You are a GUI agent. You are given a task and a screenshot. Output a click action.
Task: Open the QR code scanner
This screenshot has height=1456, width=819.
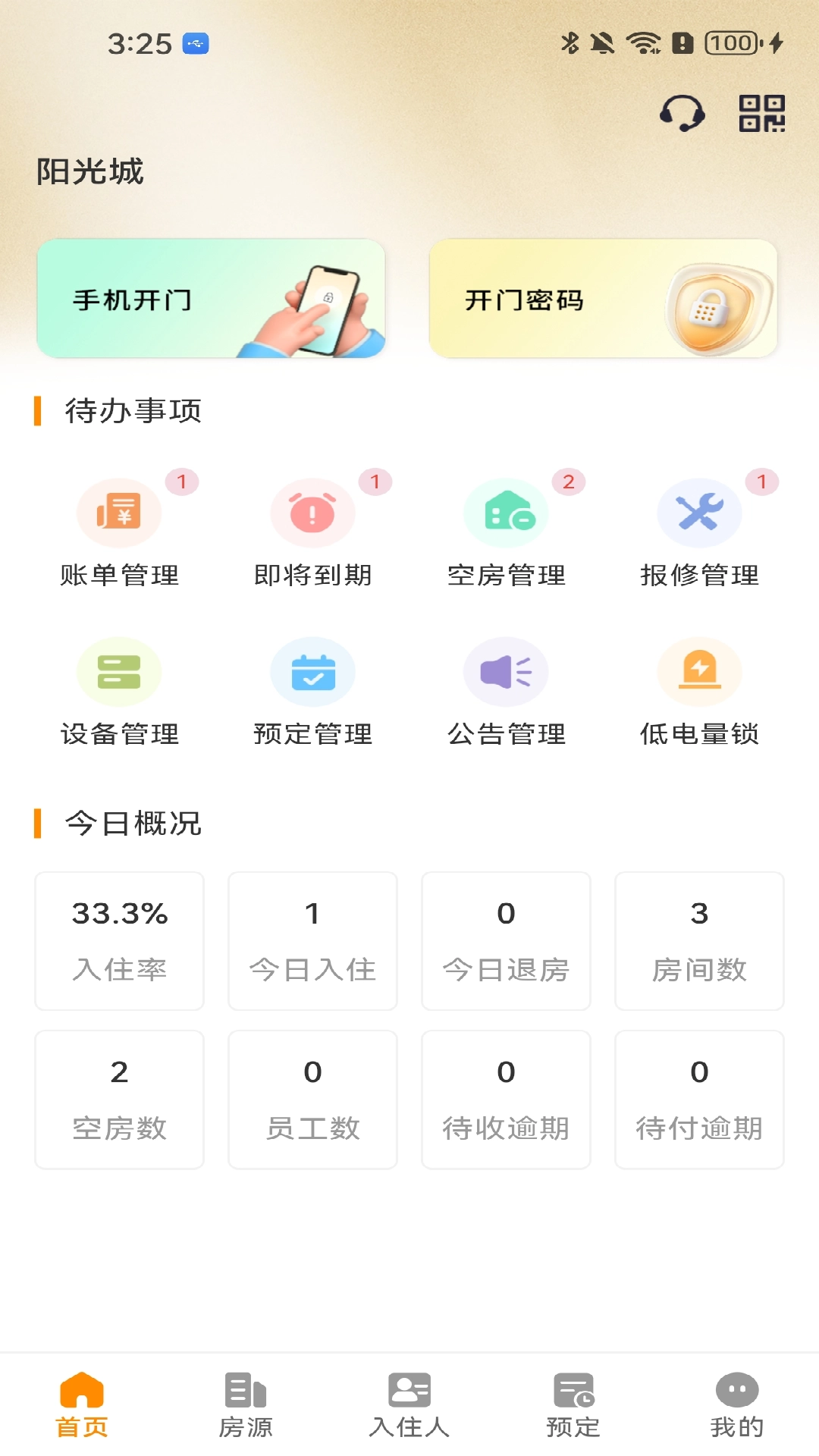pyautogui.click(x=761, y=114)
